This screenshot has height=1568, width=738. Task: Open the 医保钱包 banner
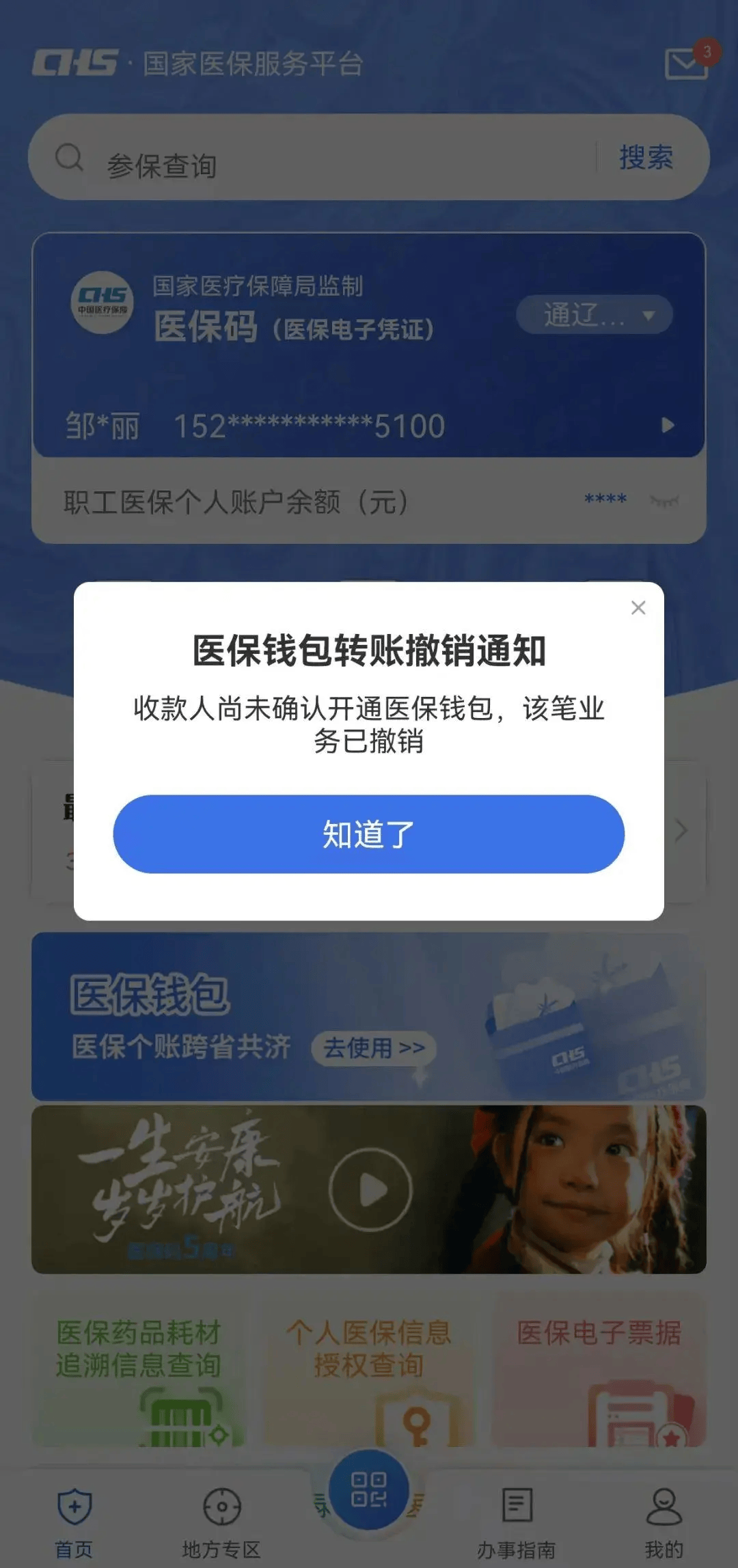coord(369,1016)
